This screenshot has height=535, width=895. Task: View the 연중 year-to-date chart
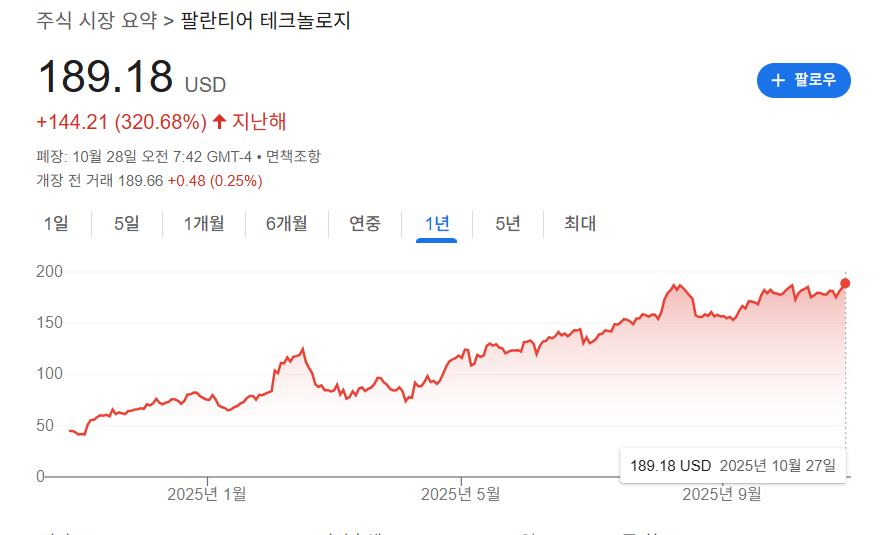point(364,224)
